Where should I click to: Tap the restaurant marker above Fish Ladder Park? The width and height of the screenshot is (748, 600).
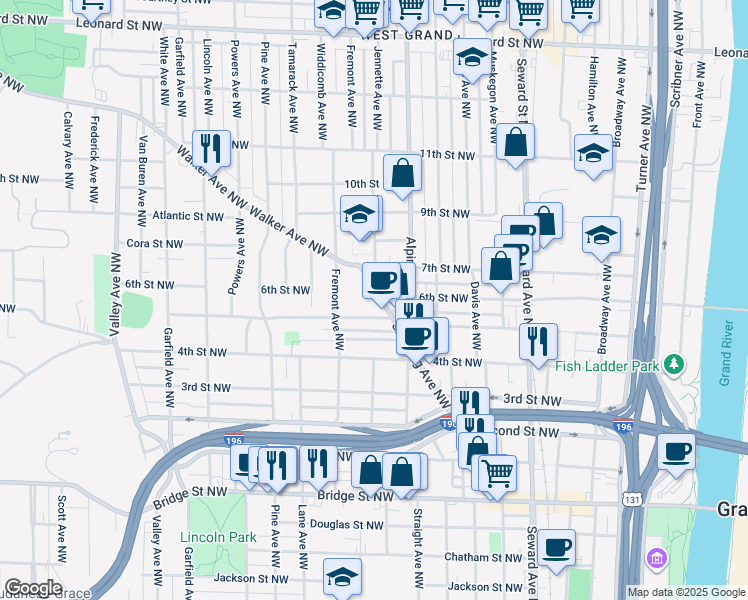(539, 341)
